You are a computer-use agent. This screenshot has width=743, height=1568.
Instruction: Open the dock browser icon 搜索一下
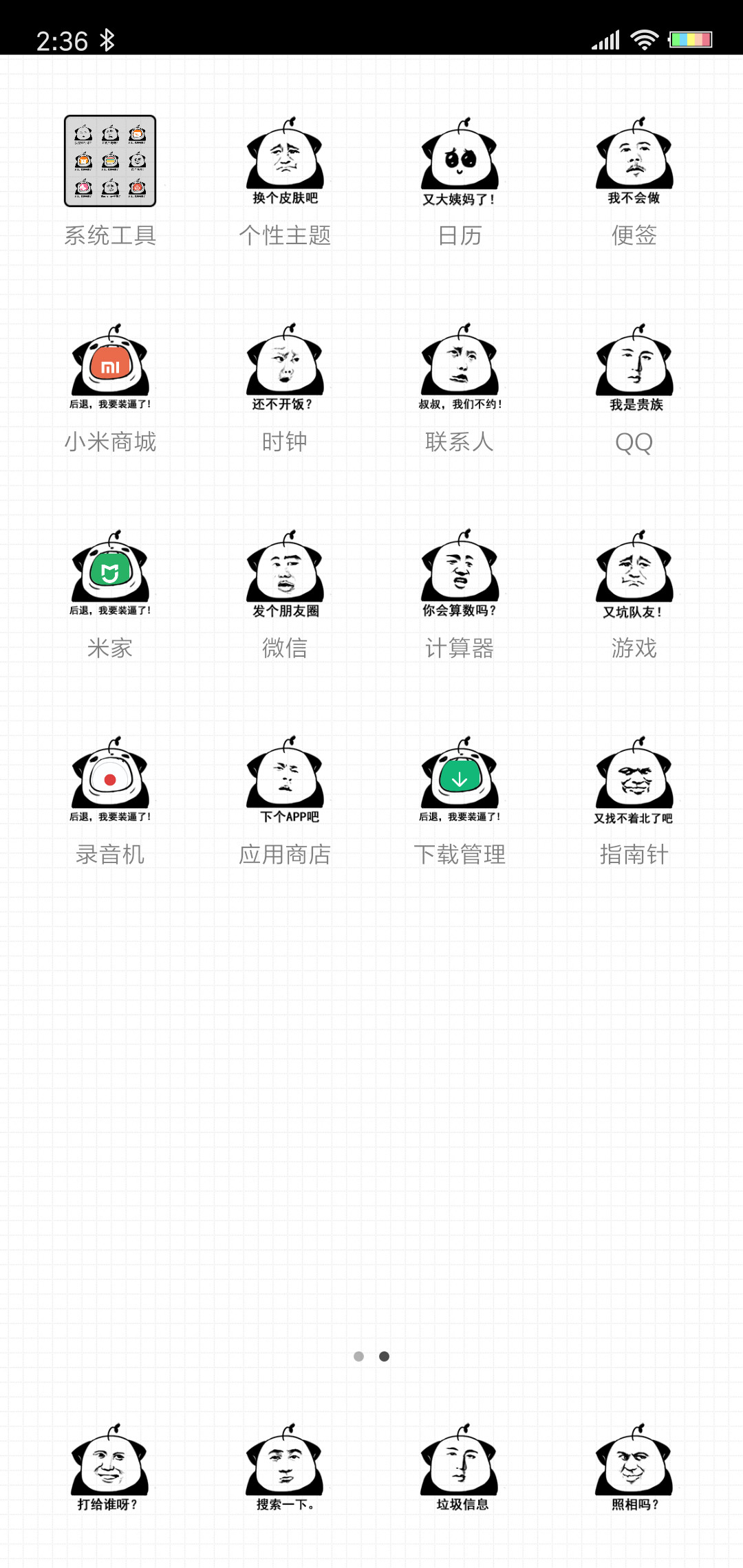tap(285, 1468)
